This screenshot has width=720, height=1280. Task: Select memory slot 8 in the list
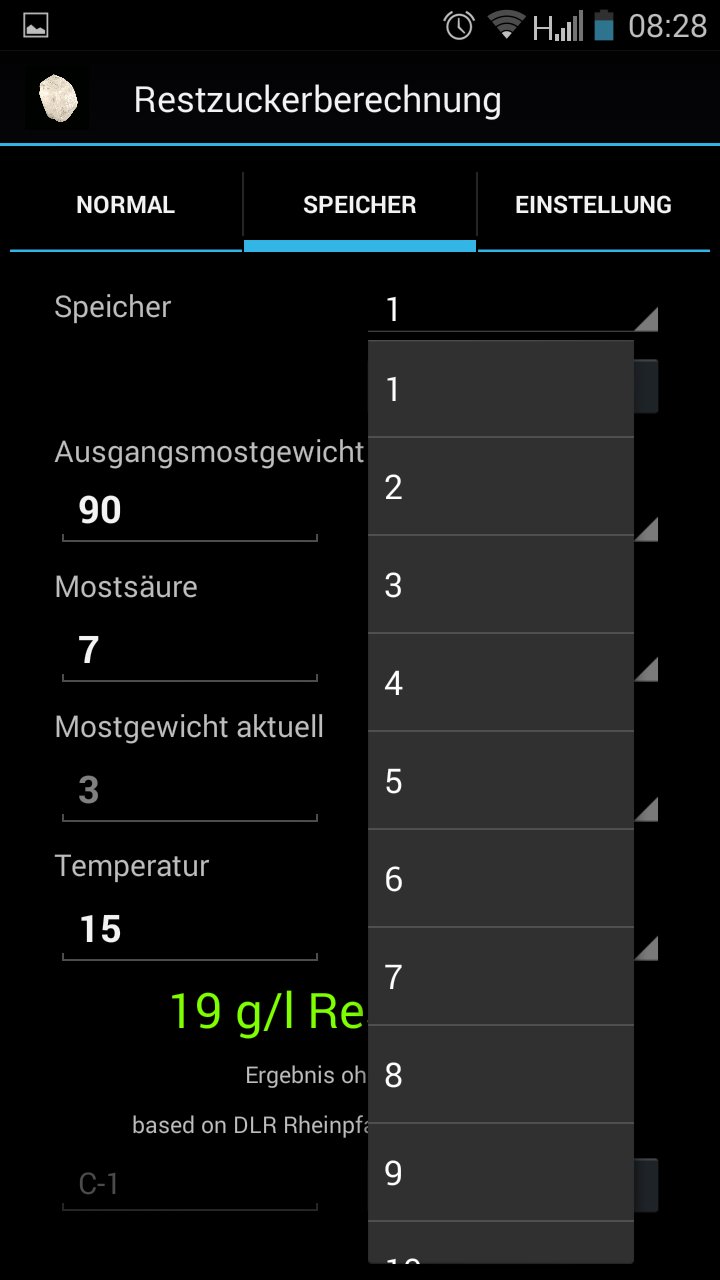tap(501, 1075)
